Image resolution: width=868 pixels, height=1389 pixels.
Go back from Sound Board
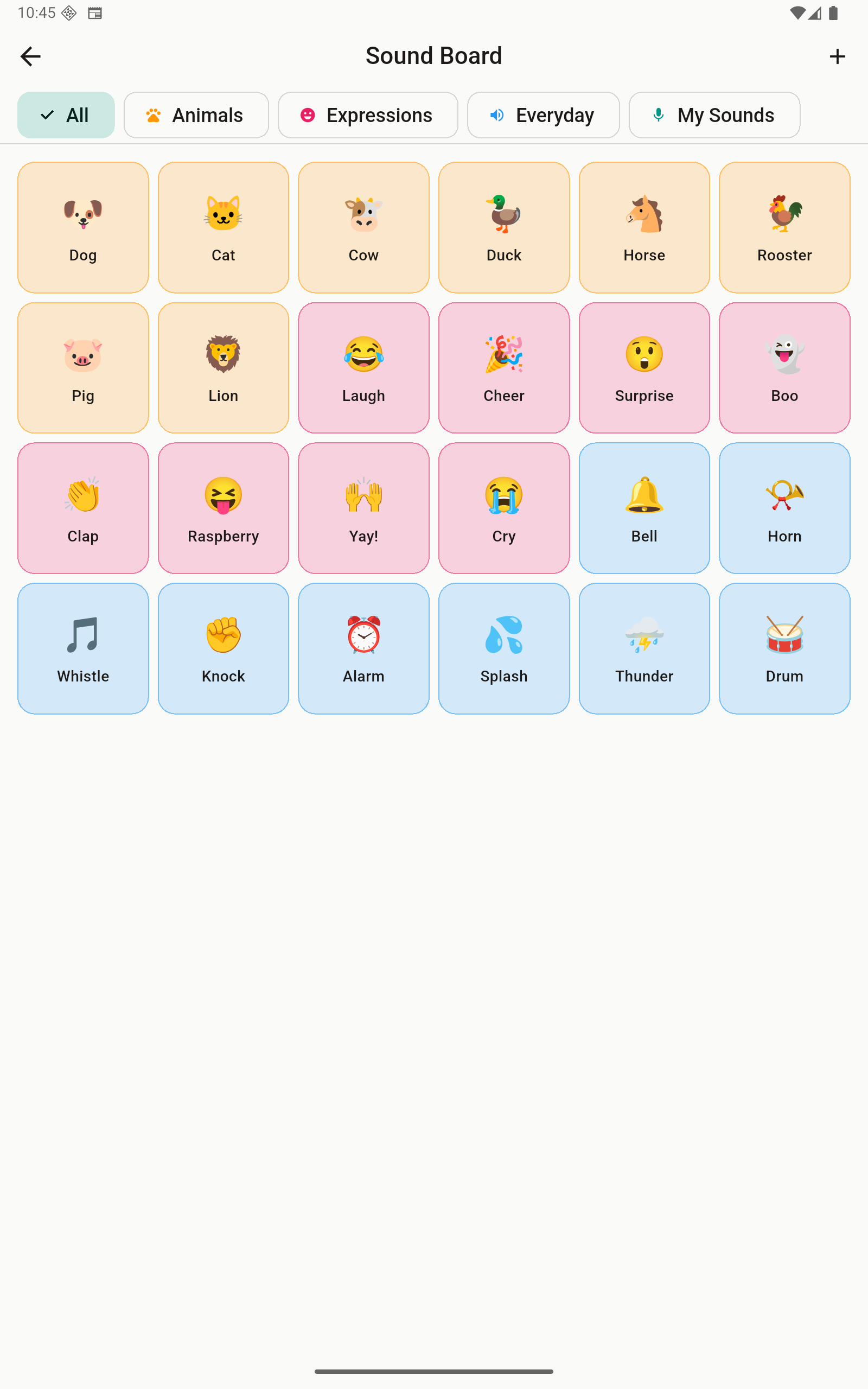(30, 56)
